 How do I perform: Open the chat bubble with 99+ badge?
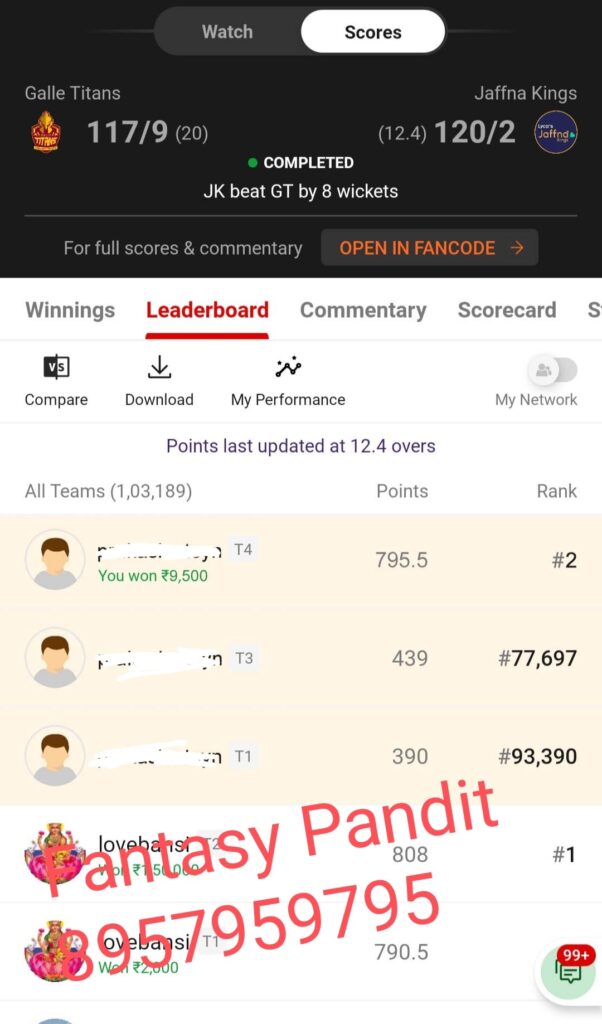[567, 970]
